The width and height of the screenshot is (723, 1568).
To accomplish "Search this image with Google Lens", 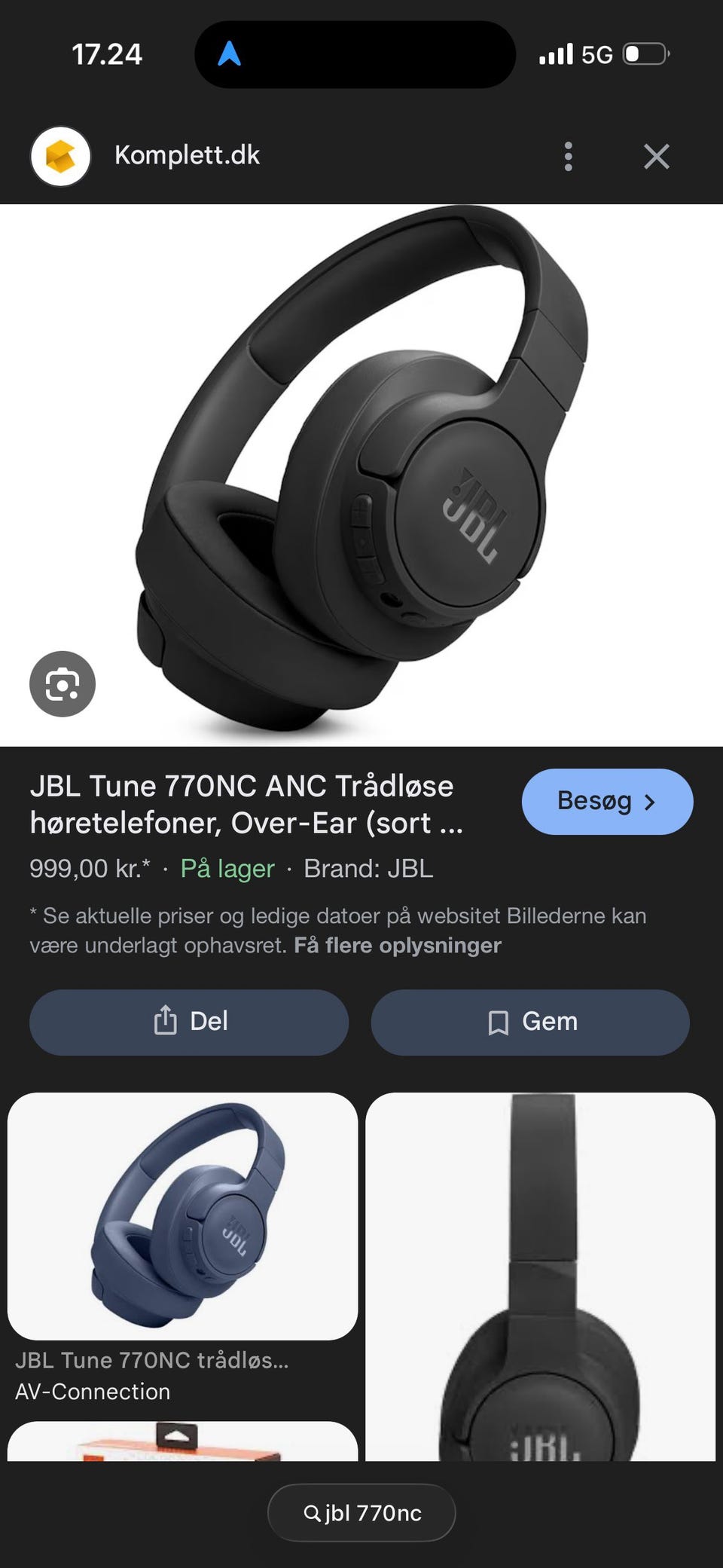I will tap(63, 684).
